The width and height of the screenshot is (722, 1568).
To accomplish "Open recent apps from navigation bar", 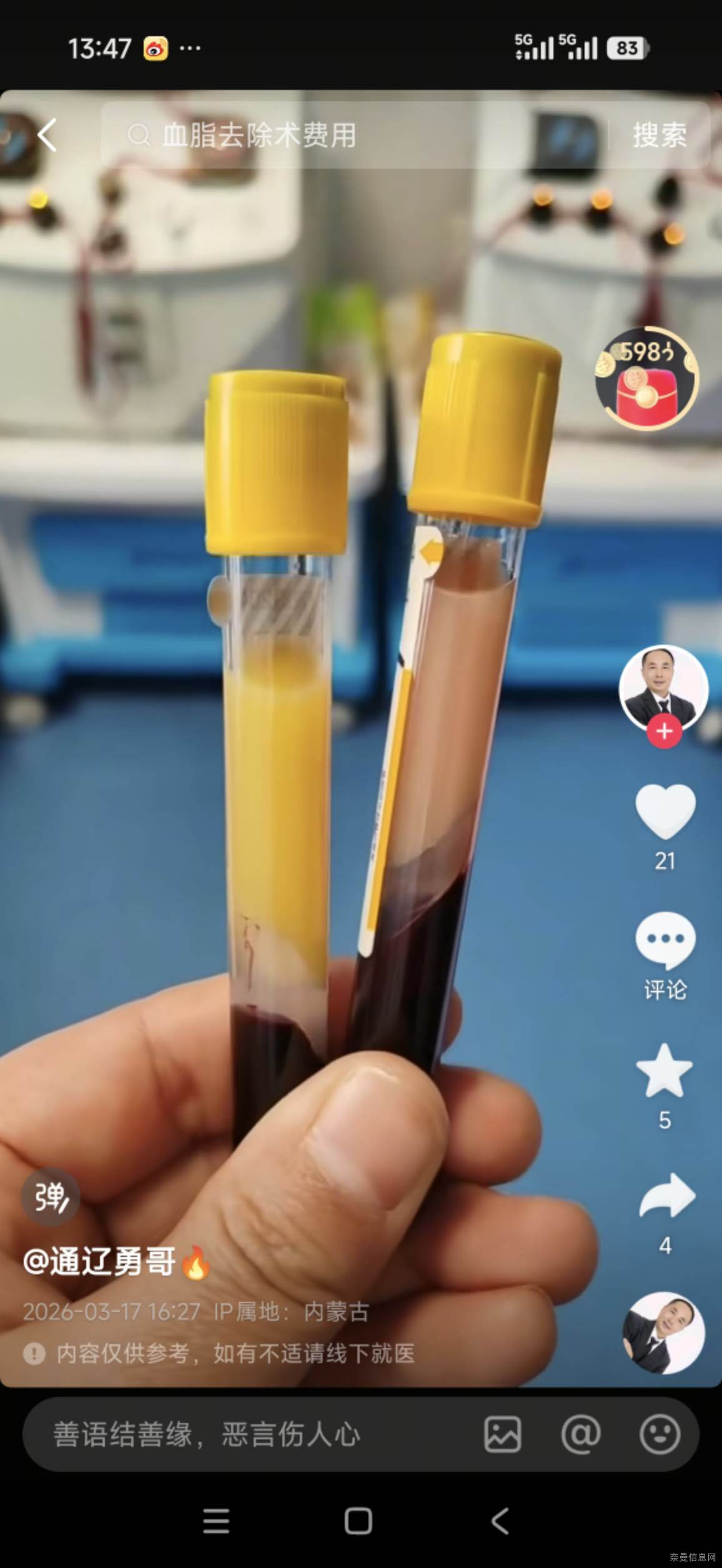I will (216, 1521).
